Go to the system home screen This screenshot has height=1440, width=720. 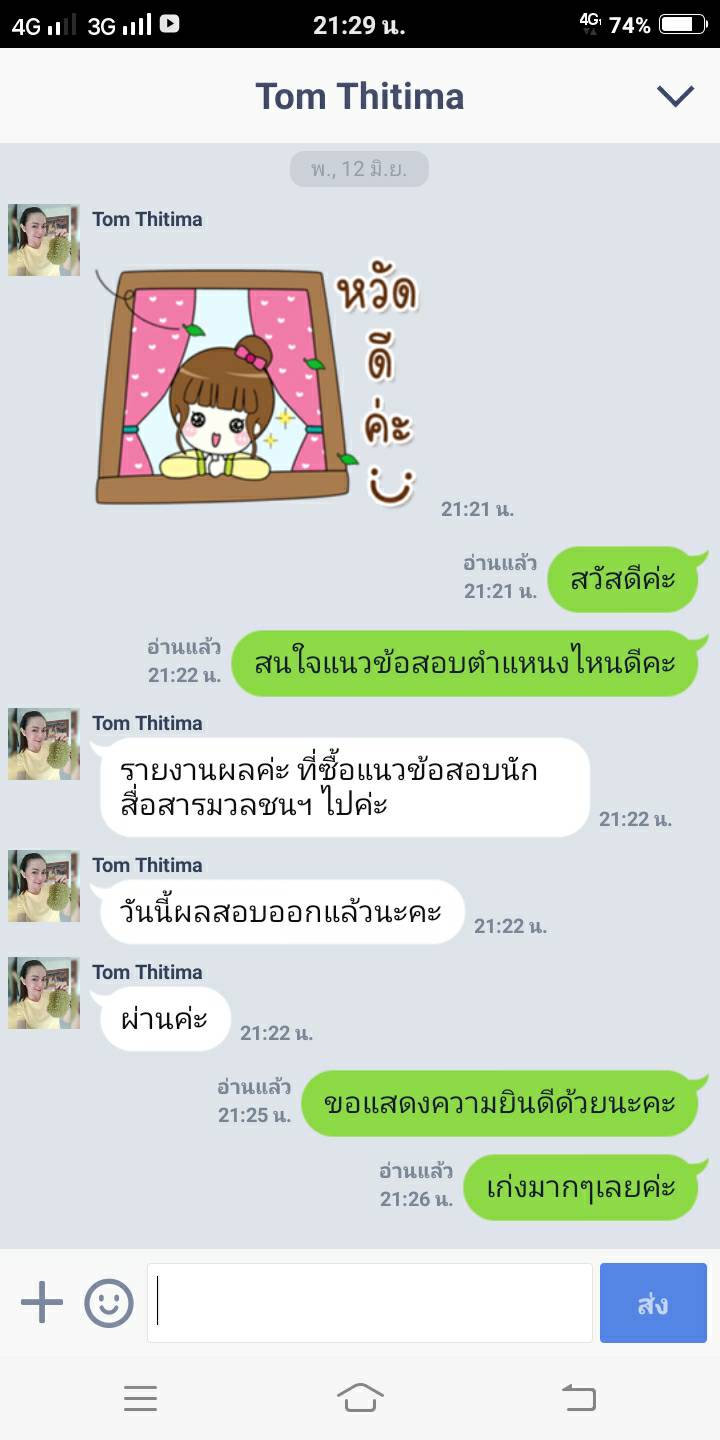coord(360,1397)
